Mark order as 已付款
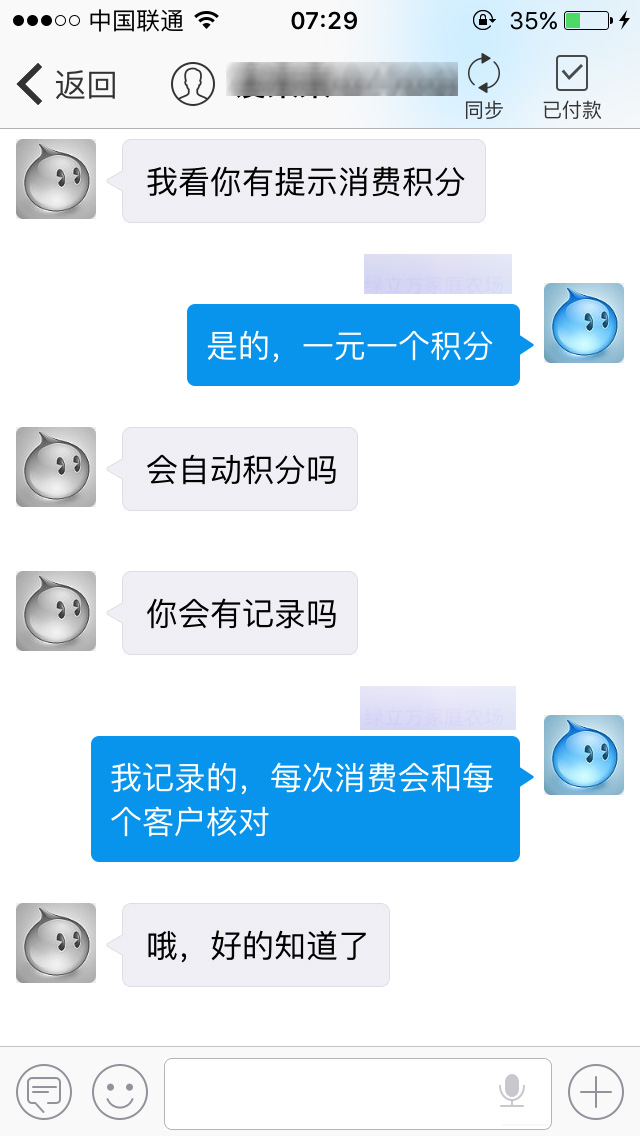Image resolution: width=640 pixels, height=1136 pixels. click(572, 86)
